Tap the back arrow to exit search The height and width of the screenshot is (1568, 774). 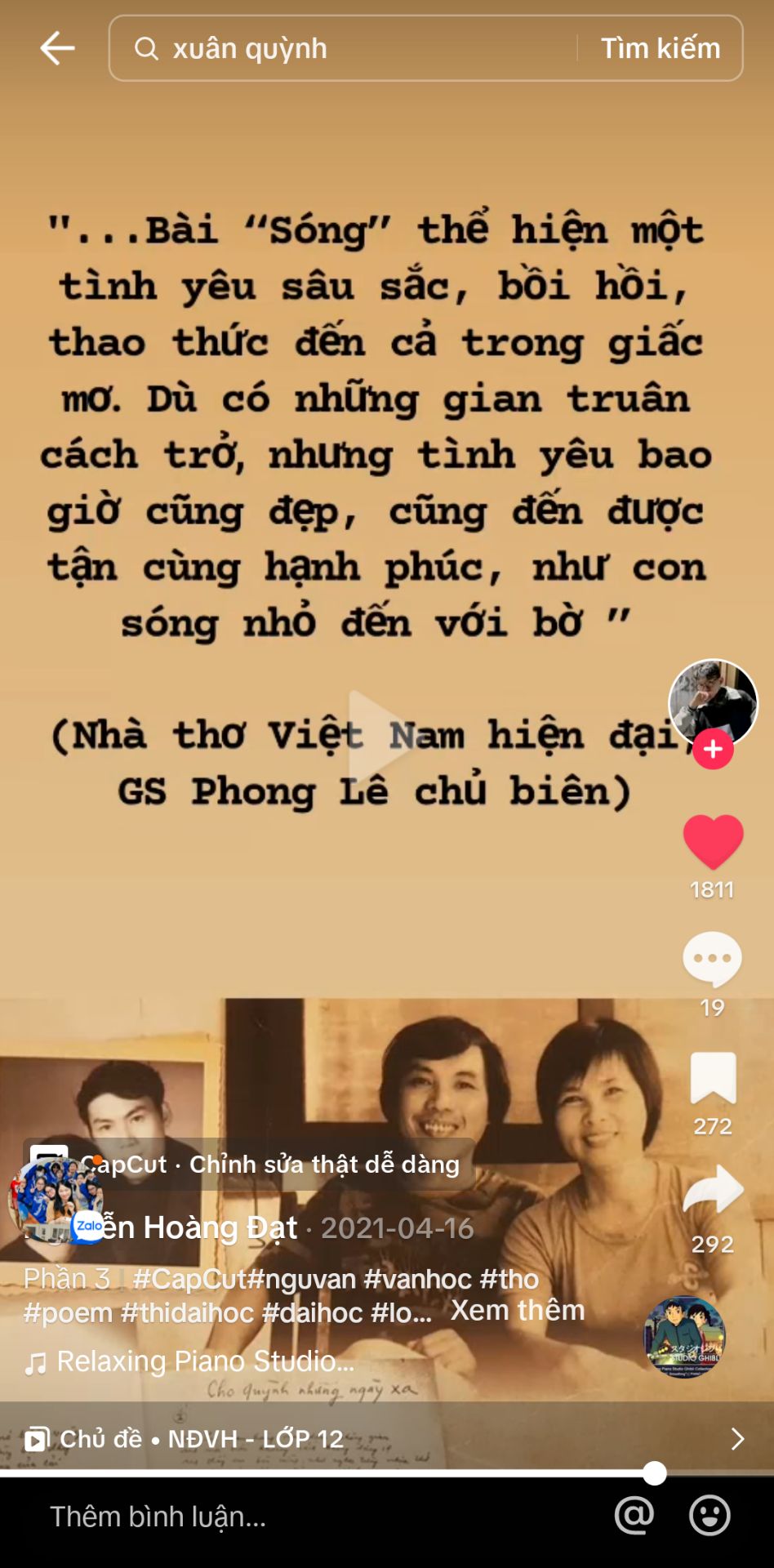click(x=55, y=48)
